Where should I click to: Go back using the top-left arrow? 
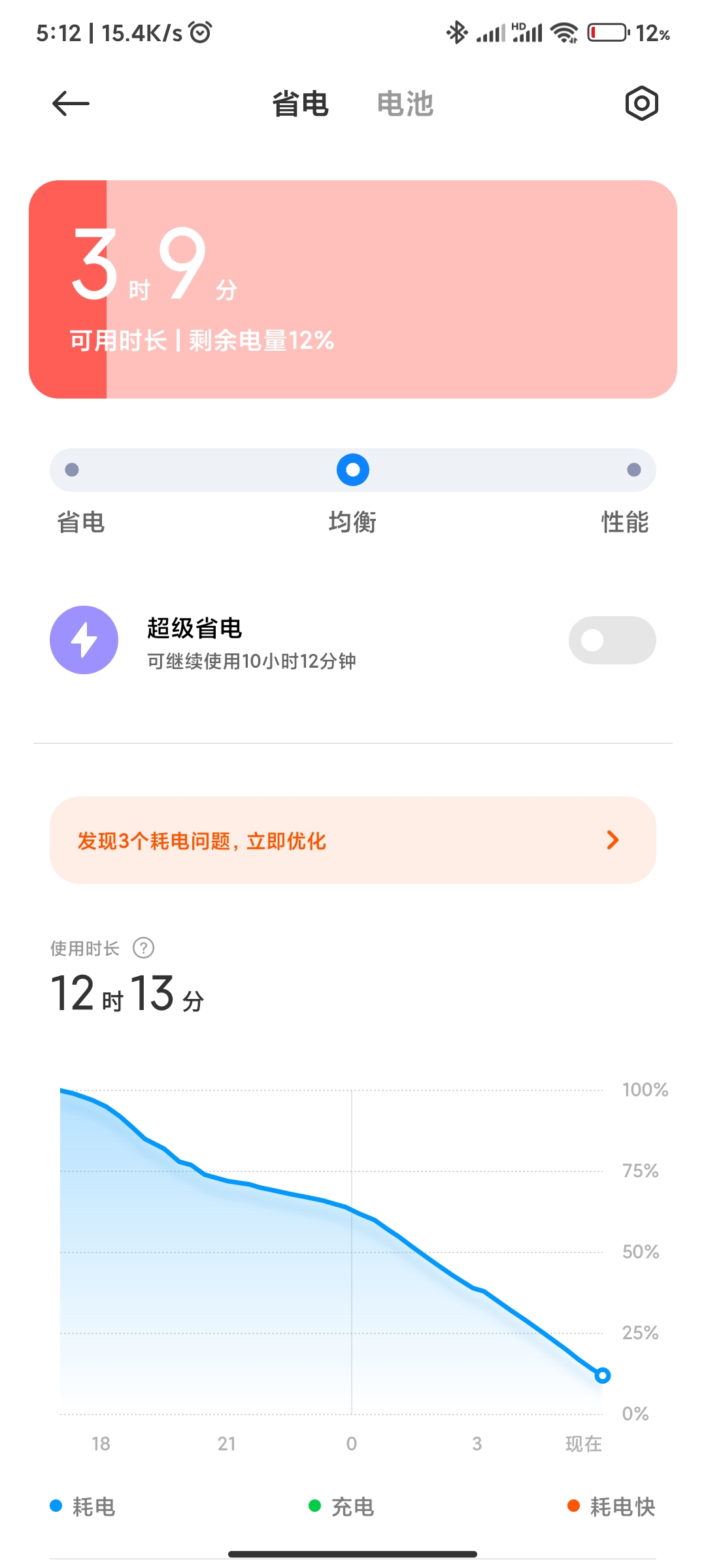(71, 103)
